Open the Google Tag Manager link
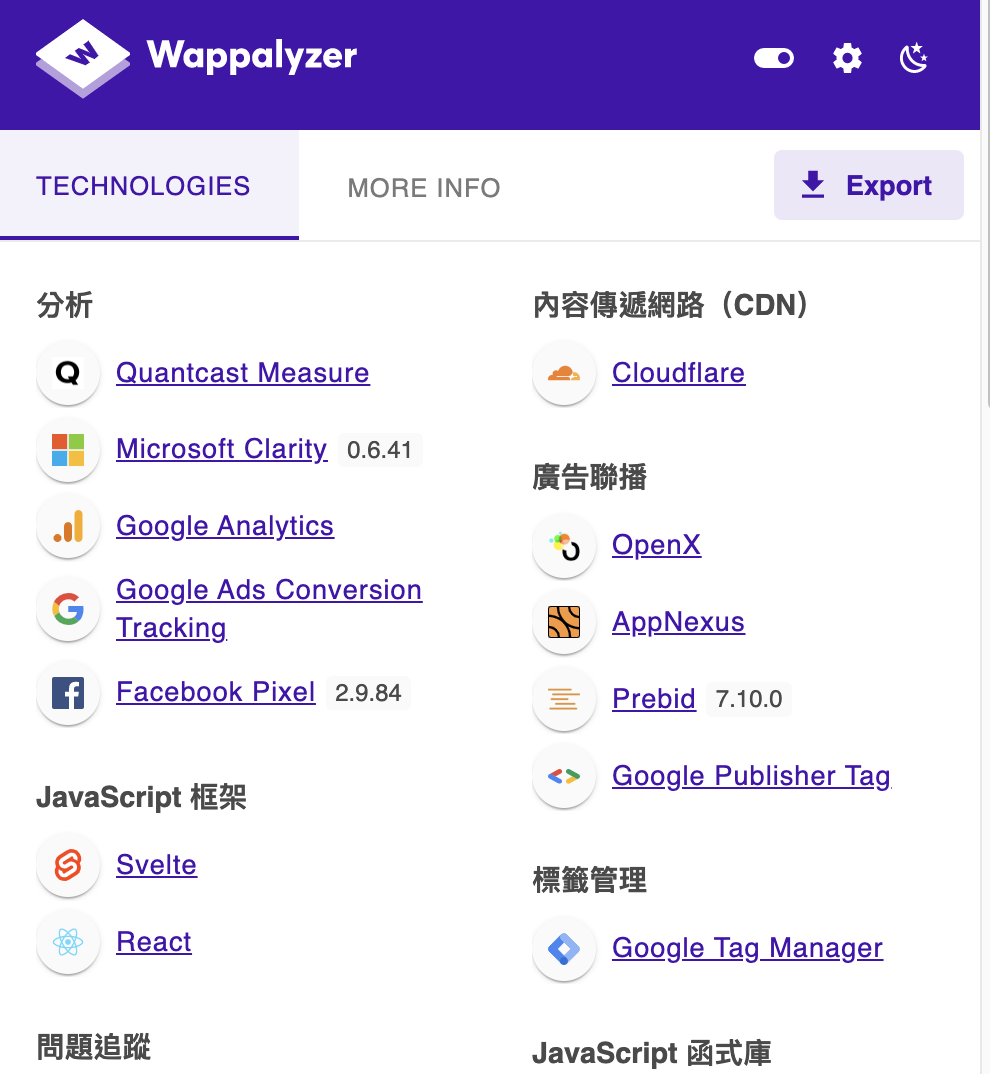 point(747,948)
